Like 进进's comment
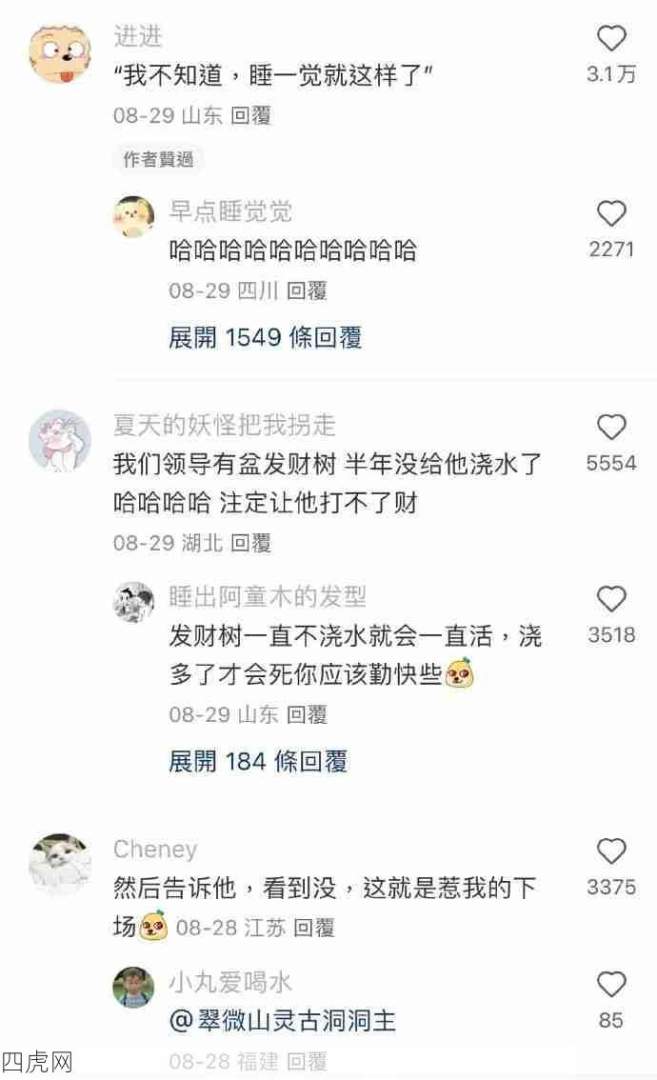This screenshot has width=657, height=1080. click(611, 40)
